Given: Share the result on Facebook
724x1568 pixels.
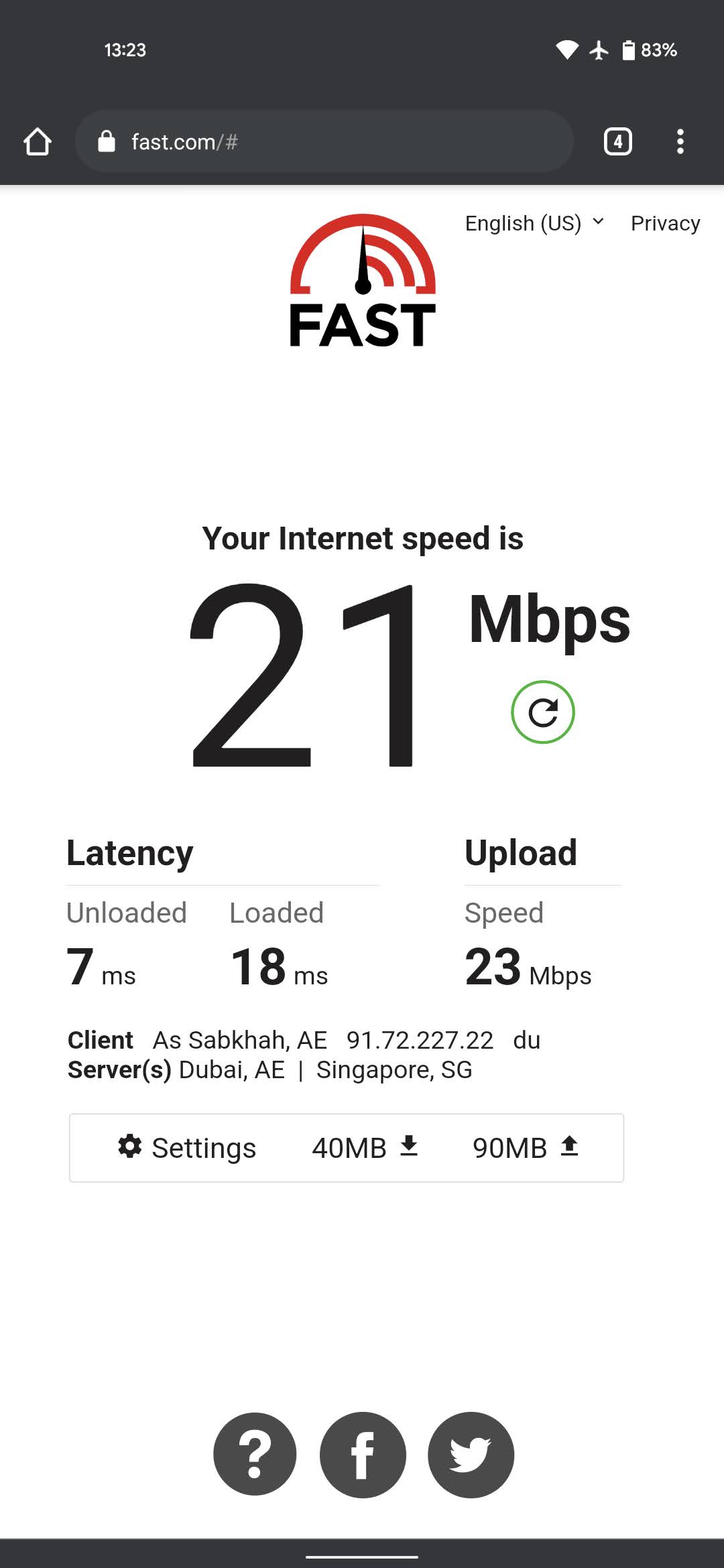Looking at the screenshot, I should pos(363,1454).
